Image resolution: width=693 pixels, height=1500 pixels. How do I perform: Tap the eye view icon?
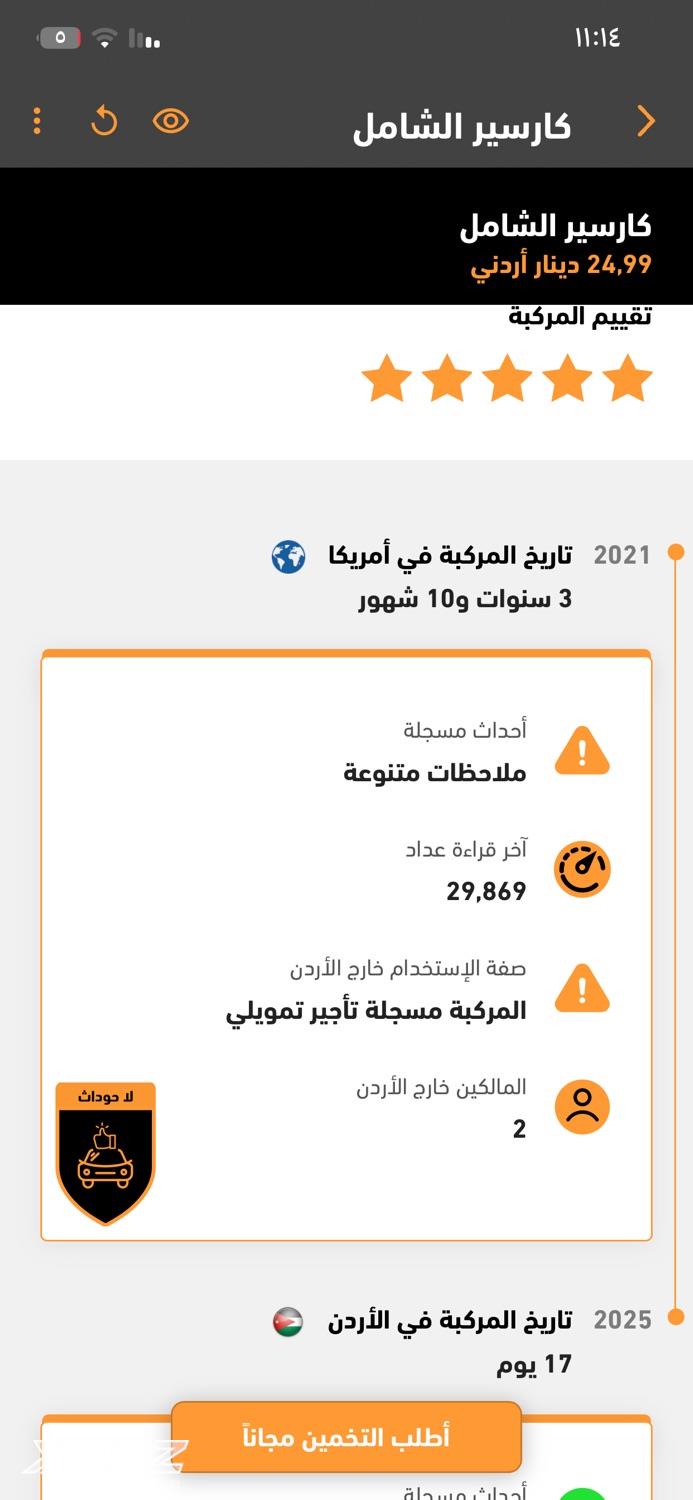point(171,122)
